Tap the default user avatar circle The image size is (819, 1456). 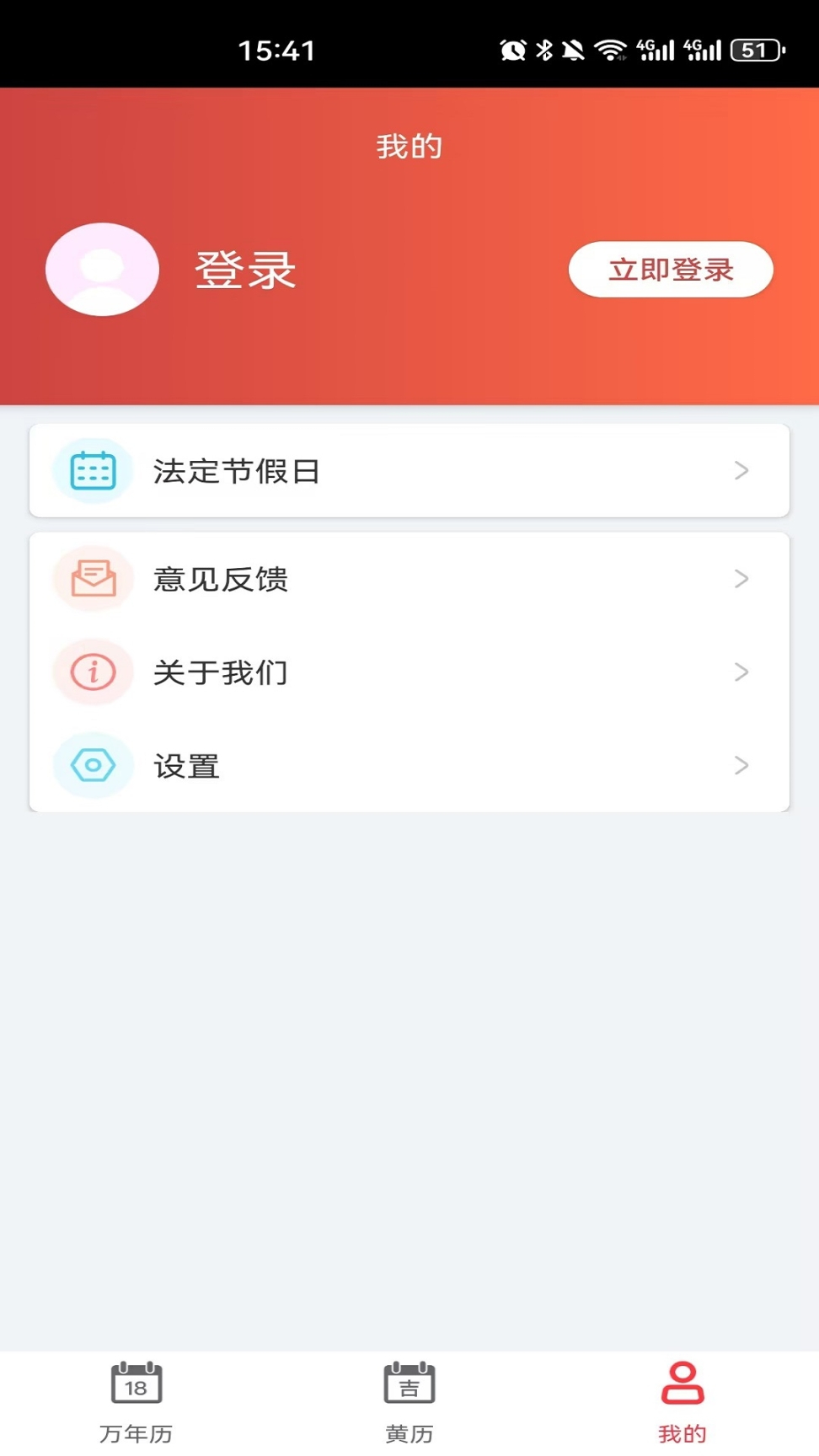101,269
